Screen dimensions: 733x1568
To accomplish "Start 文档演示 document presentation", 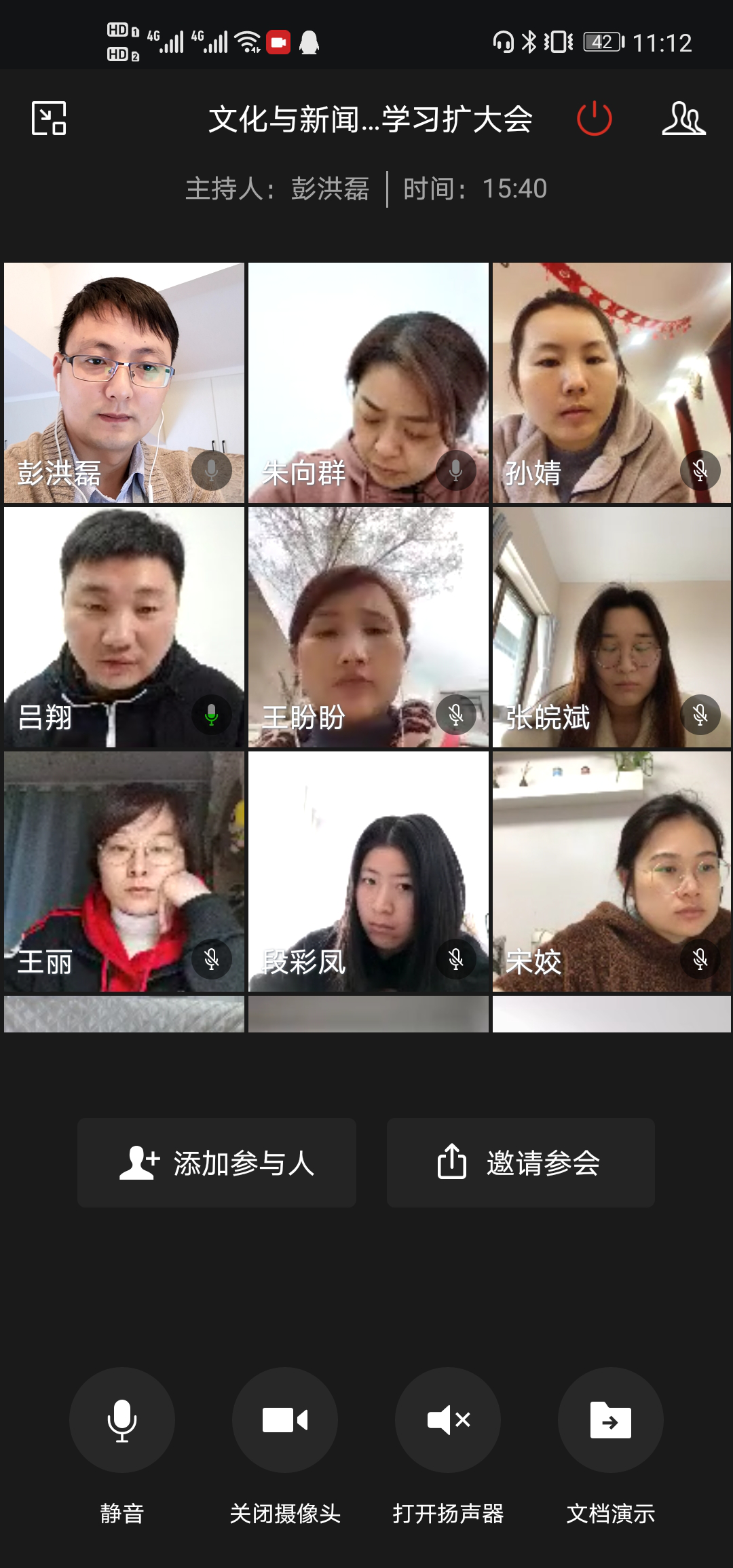I will 611,1419.
